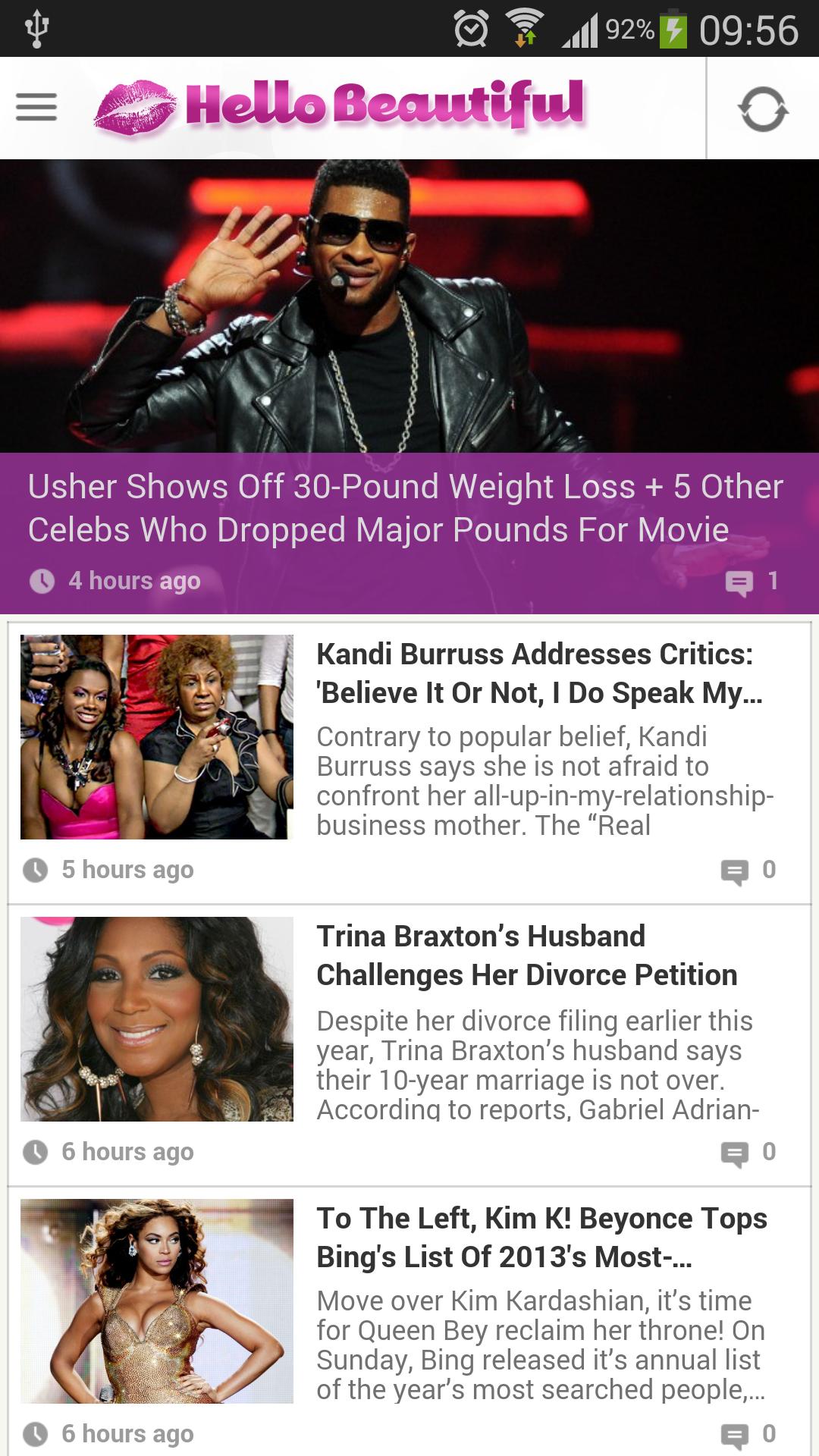819x1456 pixels.
Task: View the Beyonce Tops Bing's List article
Action: click(541, 1238)
